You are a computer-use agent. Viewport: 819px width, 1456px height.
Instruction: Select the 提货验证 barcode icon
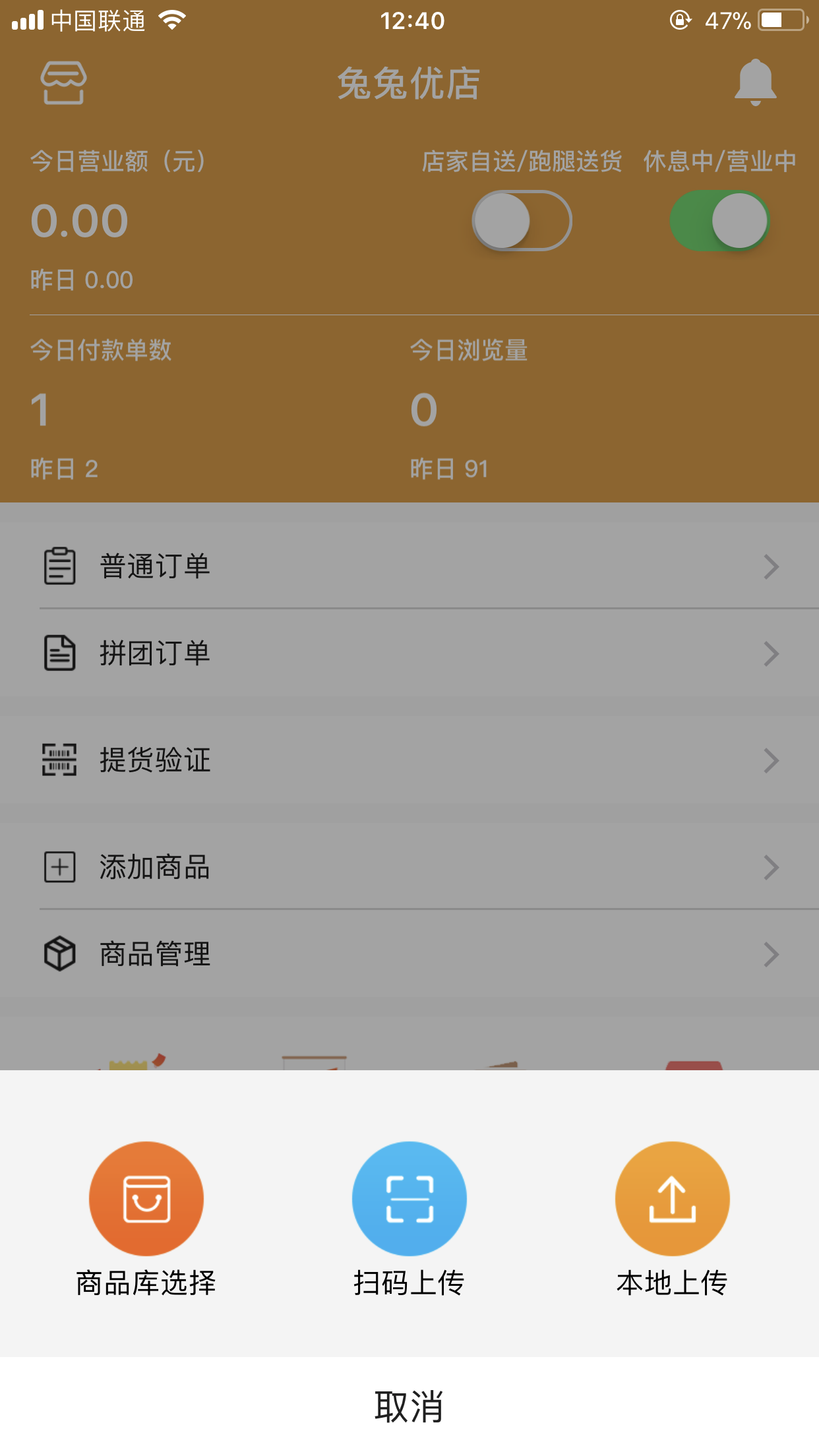(59, 761)
